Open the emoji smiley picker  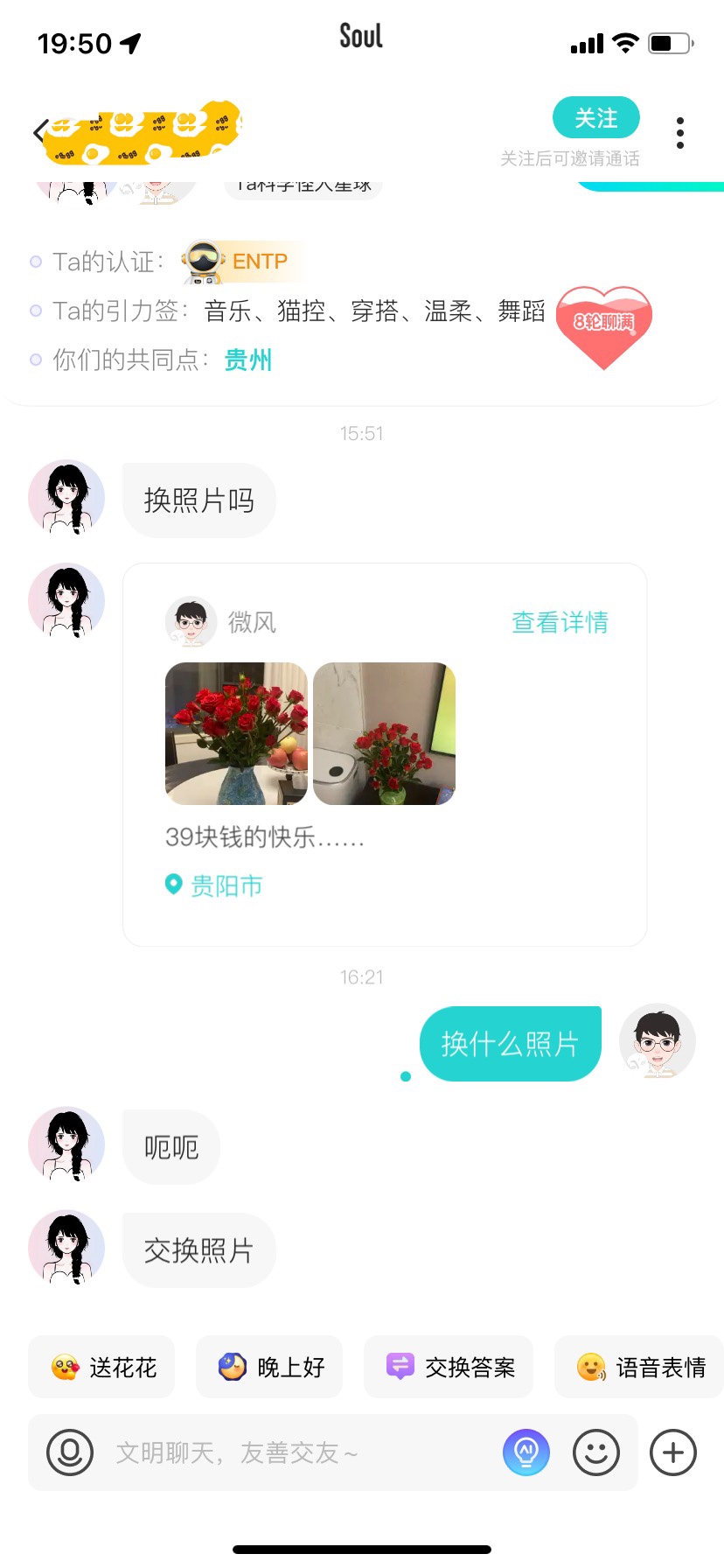pyautogui.click(x=596, y=1452)
